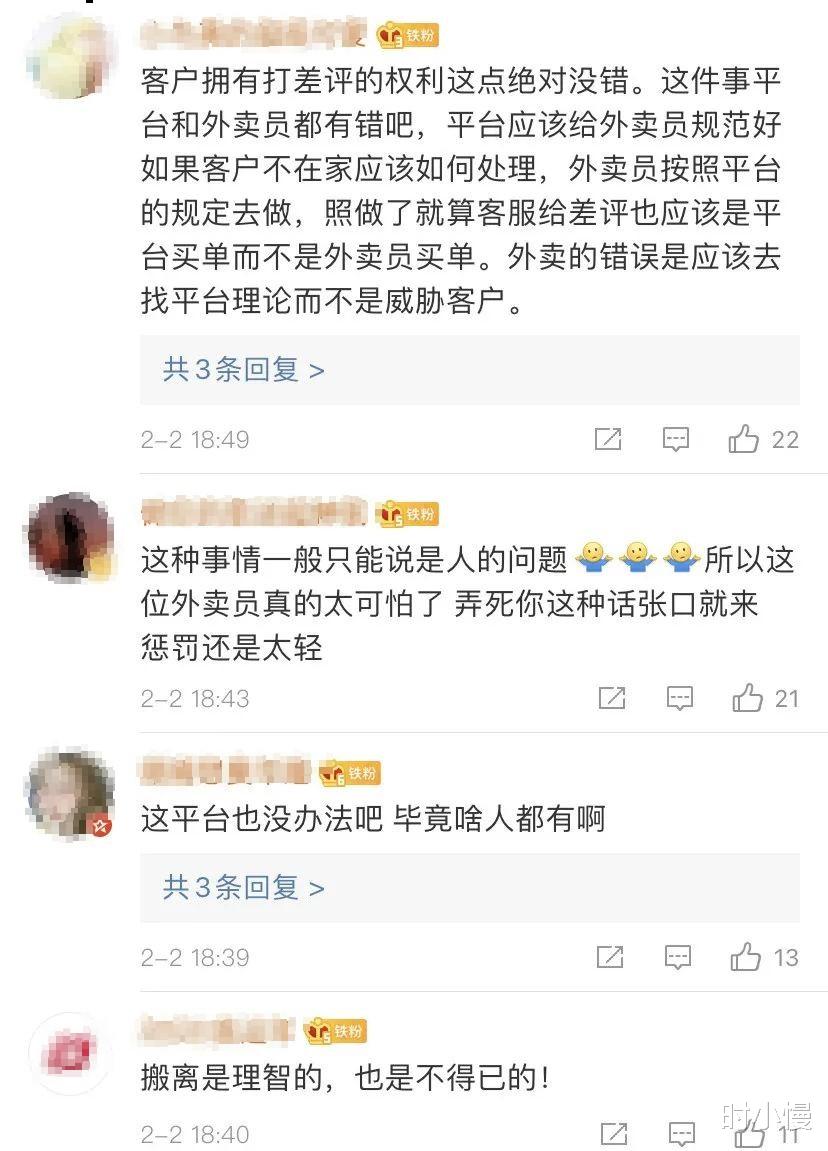Share the third comment about the platform

click(x=608, y=956)
